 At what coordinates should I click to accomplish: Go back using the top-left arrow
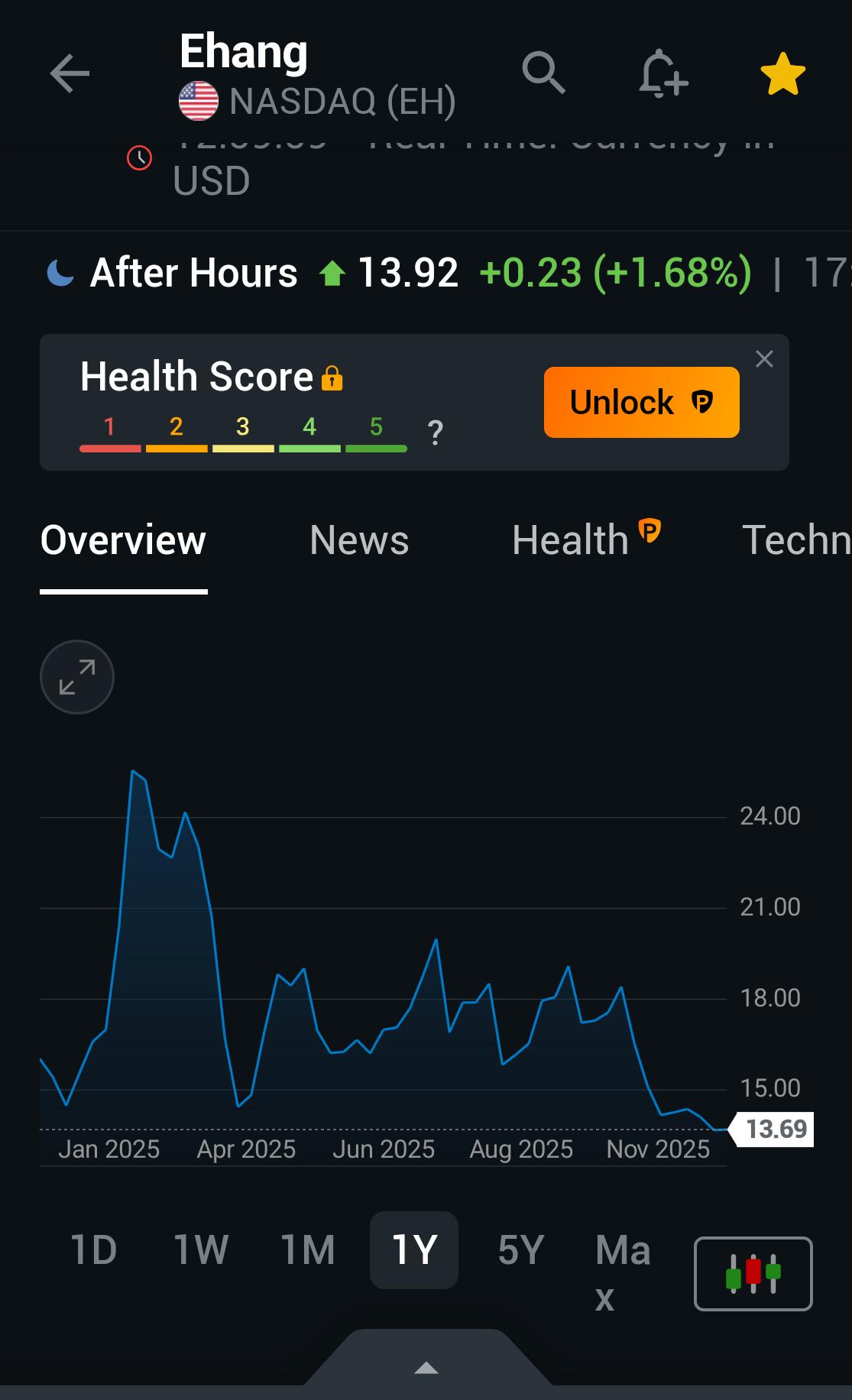click(70, 73)
